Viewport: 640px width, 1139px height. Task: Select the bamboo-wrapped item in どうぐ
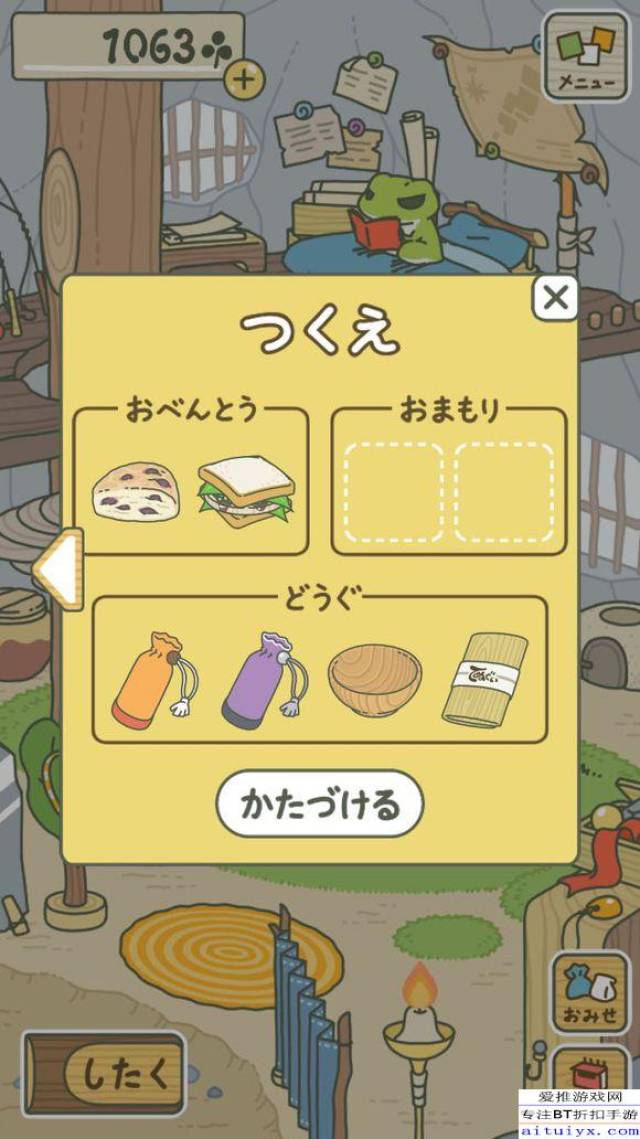click(x=485, y=678)
